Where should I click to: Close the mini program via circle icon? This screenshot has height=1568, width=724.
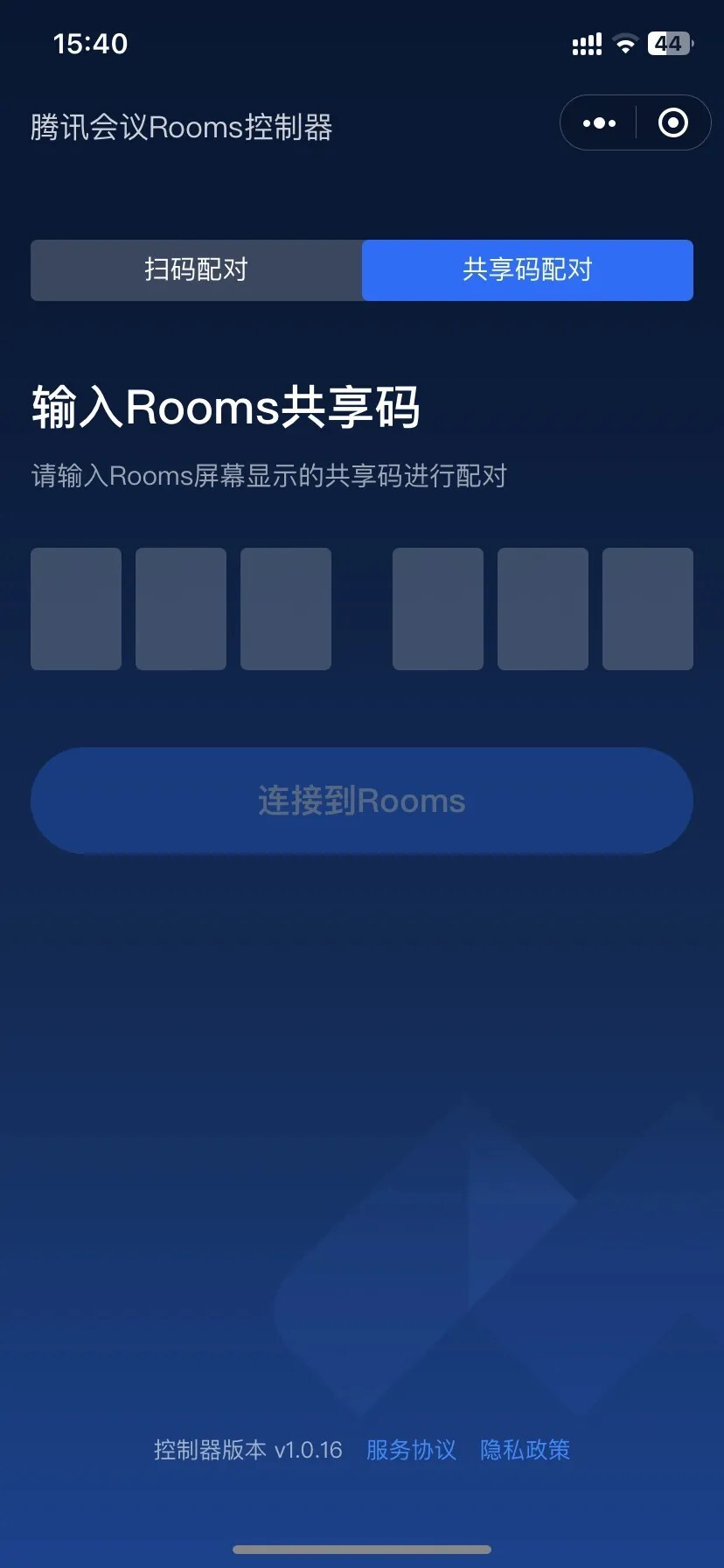(672, 122)
